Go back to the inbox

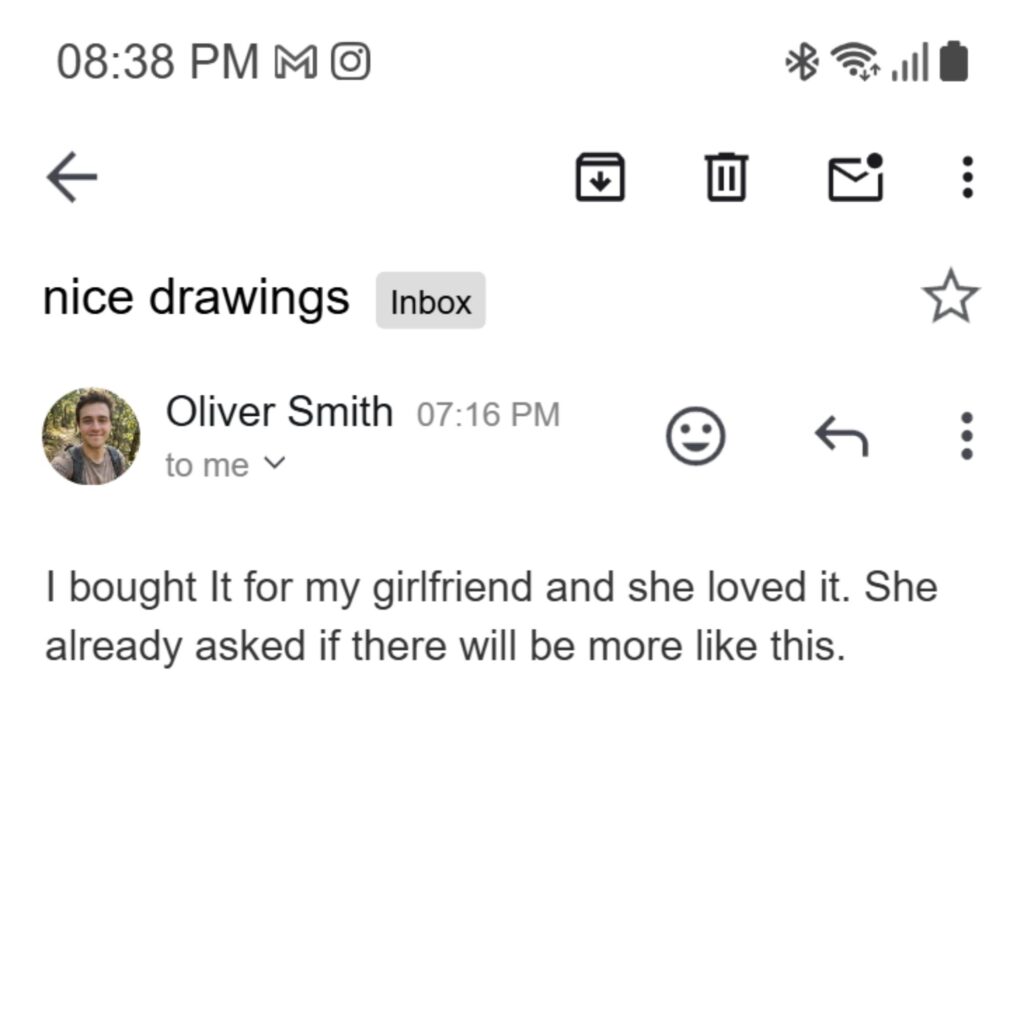tap(72, 180)
